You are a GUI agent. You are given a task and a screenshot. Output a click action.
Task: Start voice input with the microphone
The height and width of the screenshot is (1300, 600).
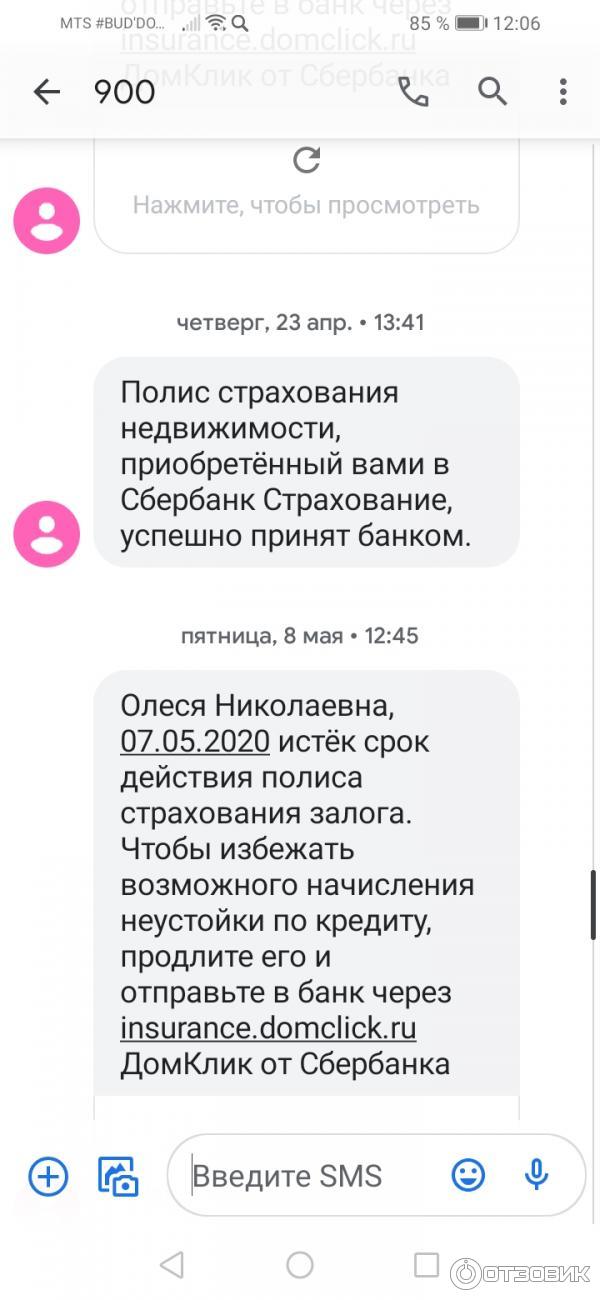tap(537, 1176)
